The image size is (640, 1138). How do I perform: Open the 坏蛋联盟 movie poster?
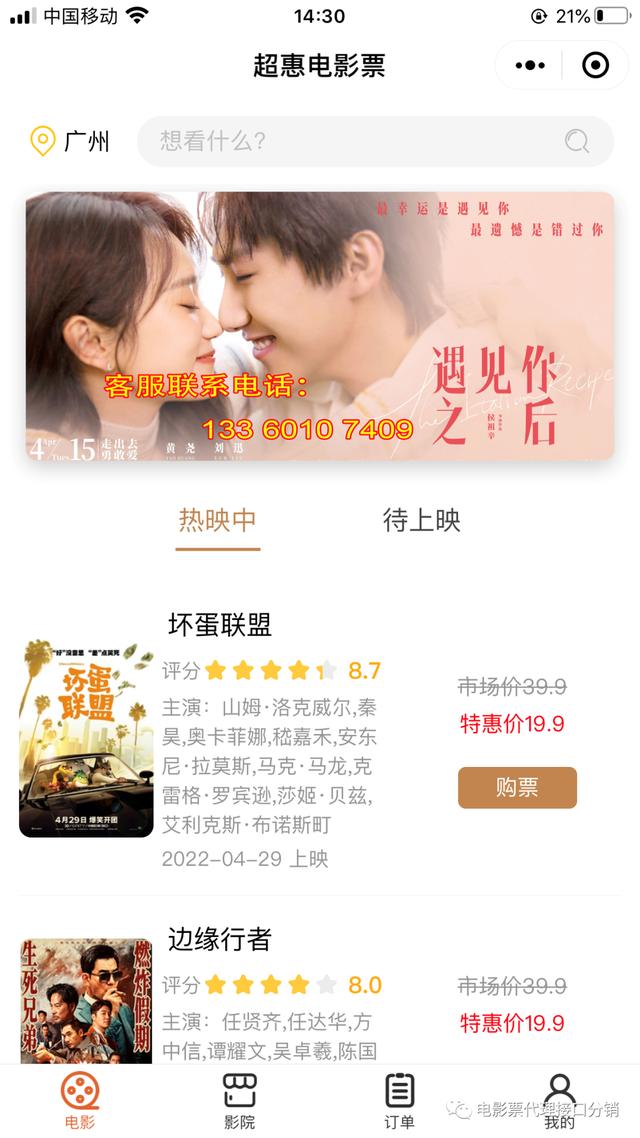click(86, 739)
